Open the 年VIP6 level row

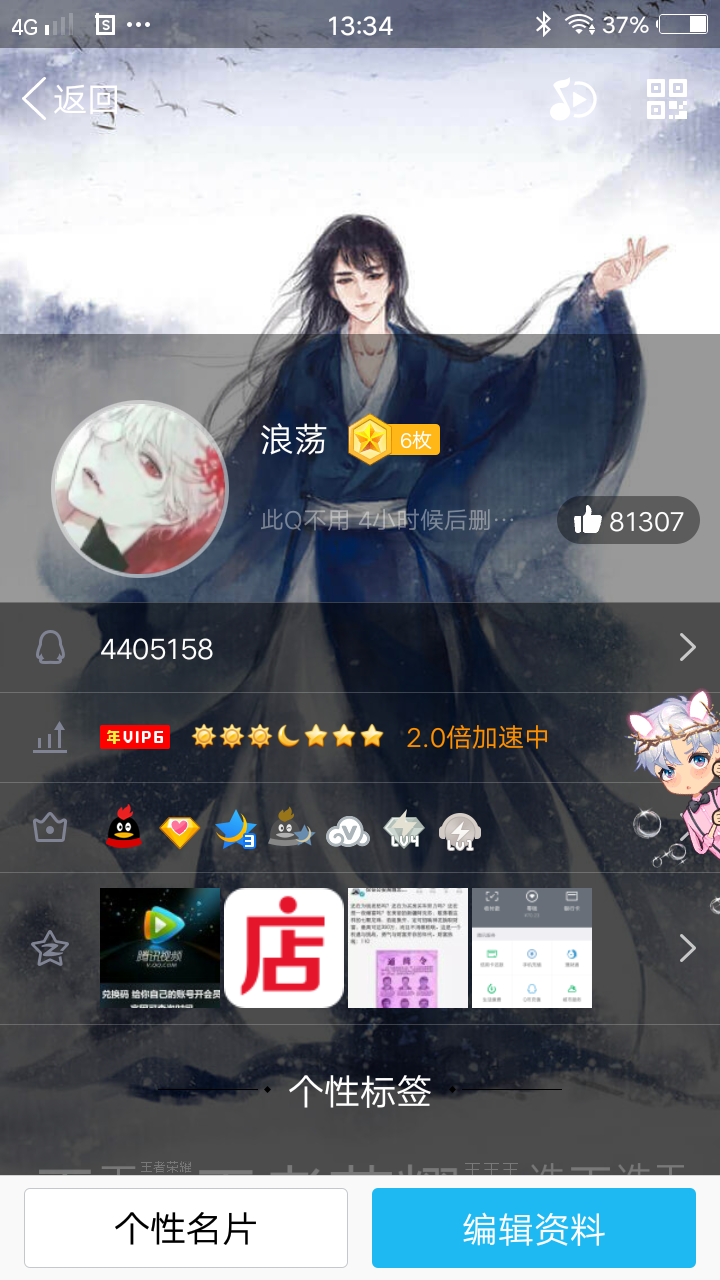[x=360, y=738]
